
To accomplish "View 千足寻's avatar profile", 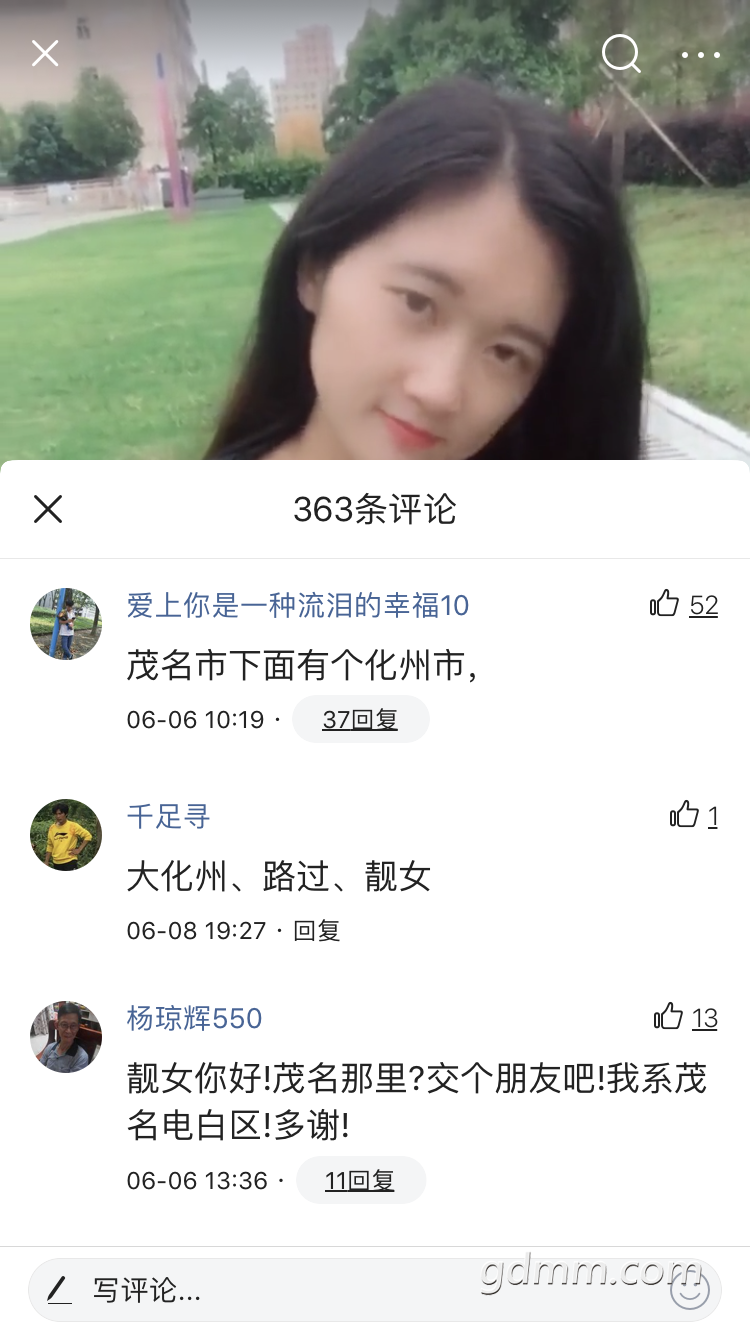I will click(x=66, y=835).
